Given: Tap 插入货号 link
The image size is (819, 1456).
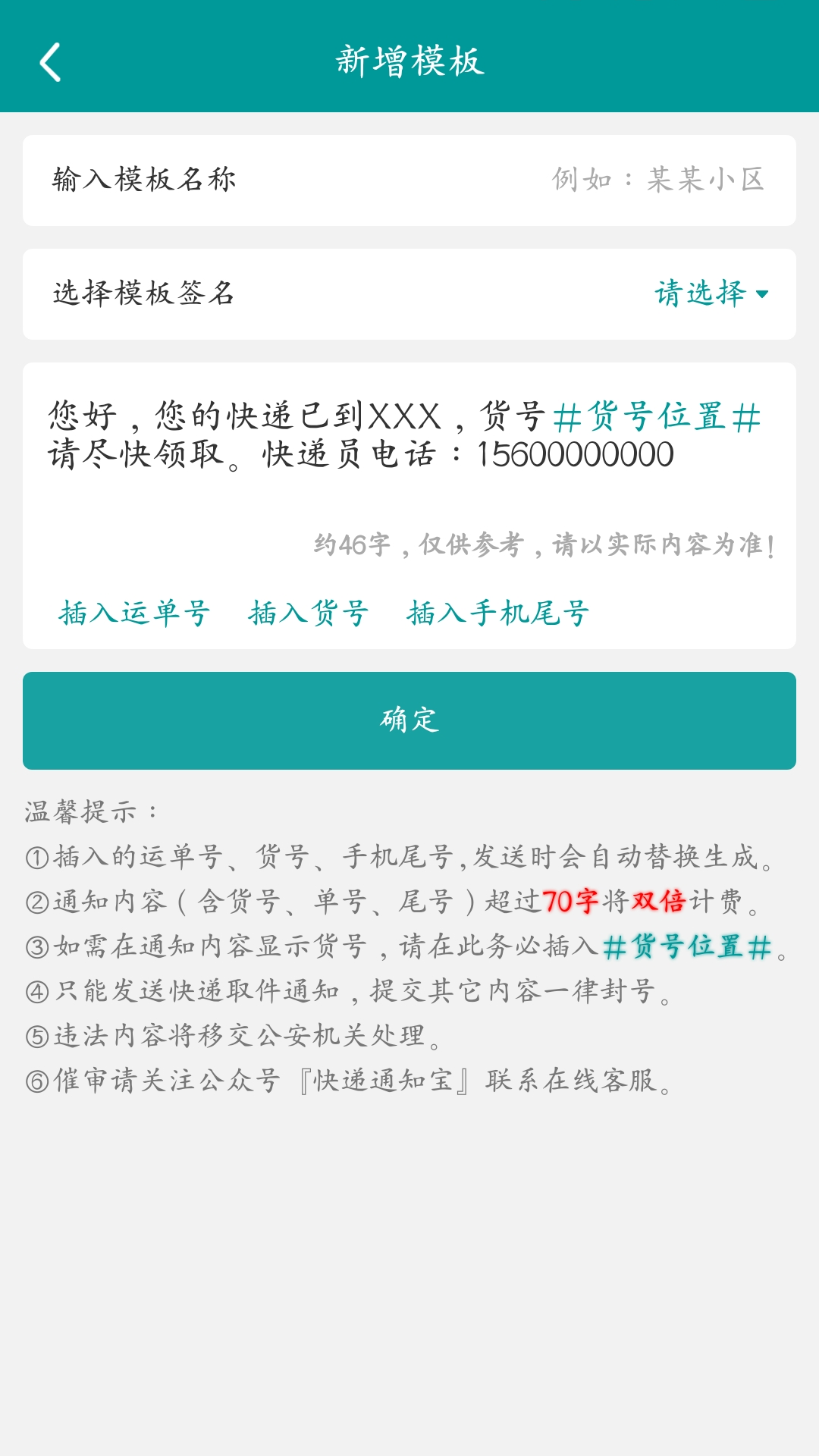Looking at the screenshot, I should [x=309, y=613].
